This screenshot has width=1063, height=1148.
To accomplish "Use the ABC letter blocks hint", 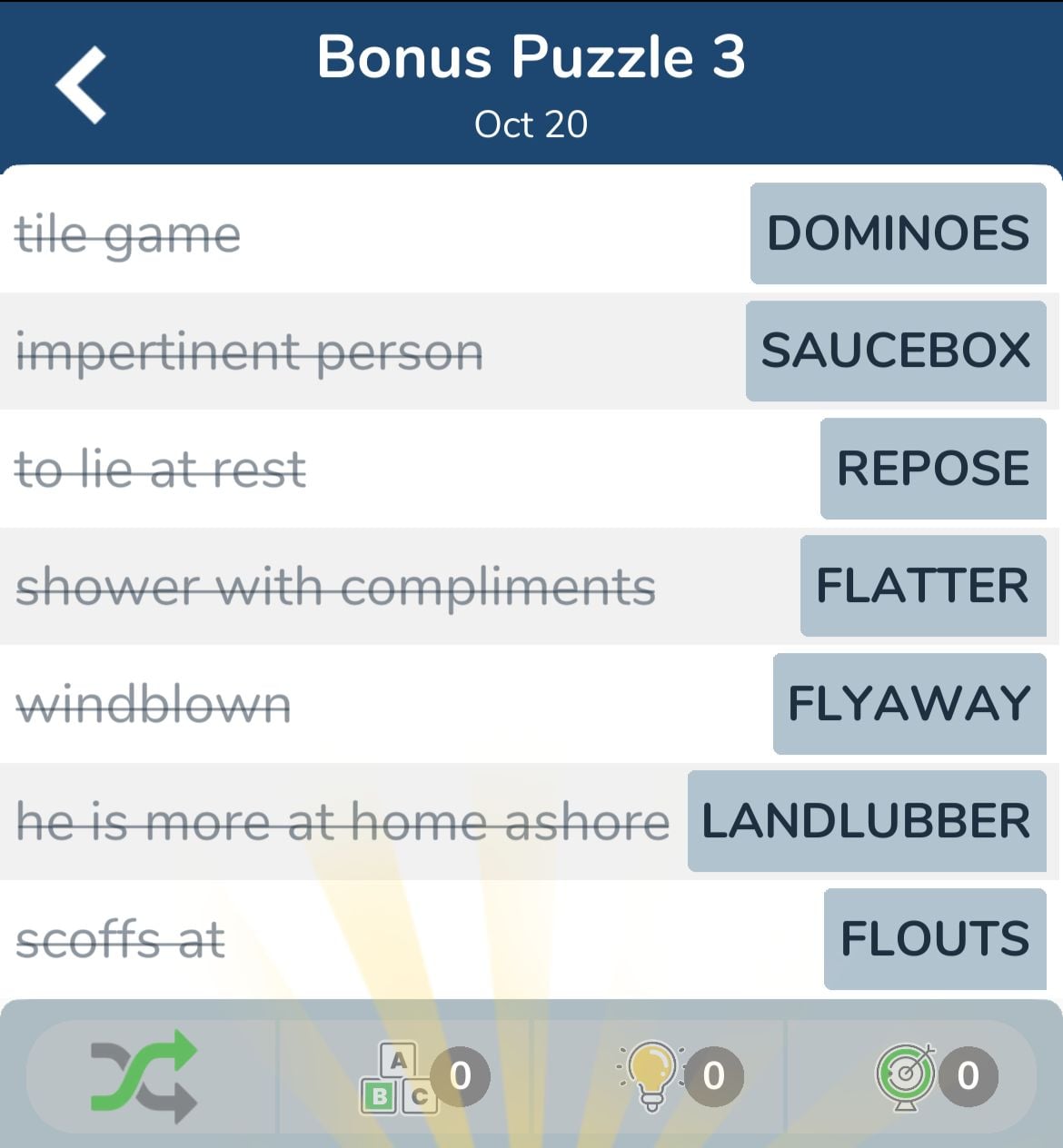I will 402,1077.
